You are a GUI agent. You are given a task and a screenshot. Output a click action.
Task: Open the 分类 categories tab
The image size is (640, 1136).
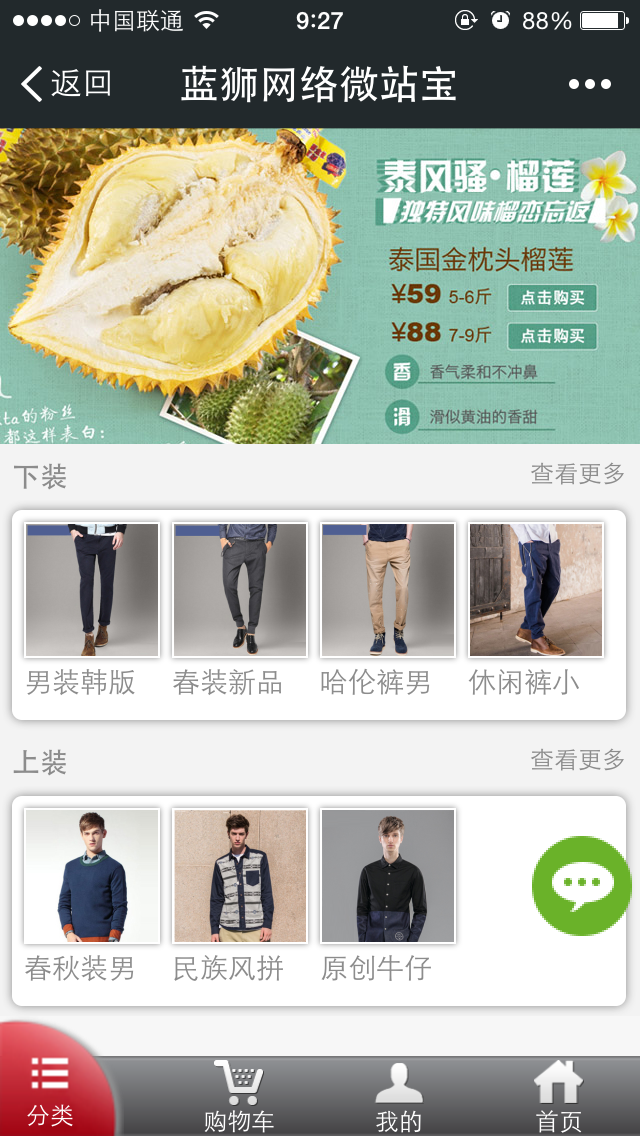click(x=50, y=1090)
